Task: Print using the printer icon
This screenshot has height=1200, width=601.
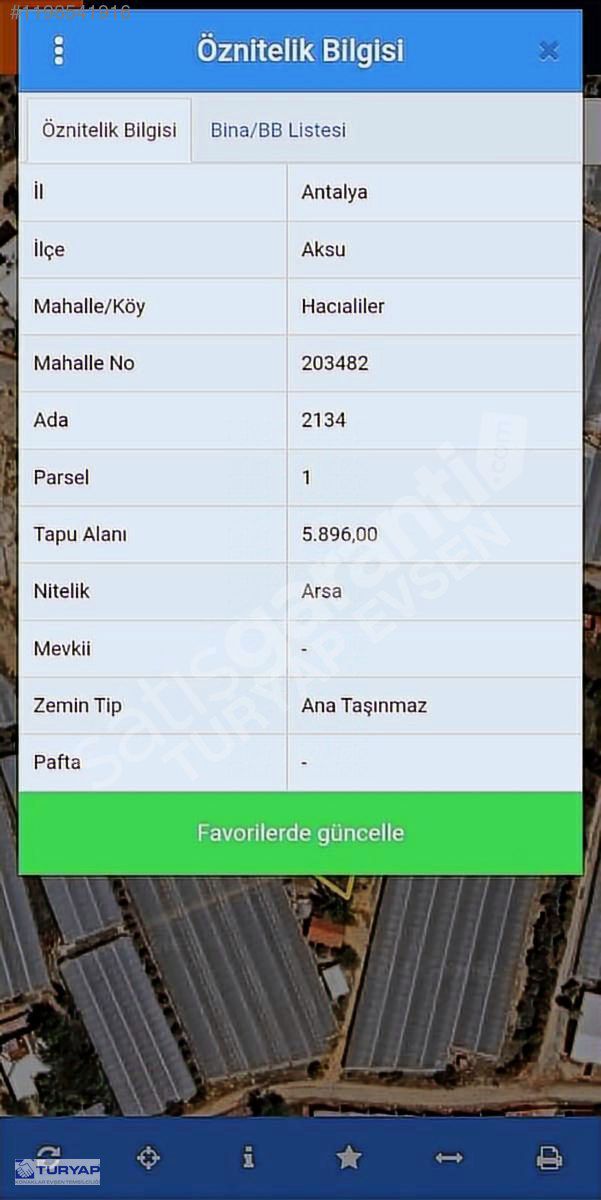Action: (x=549, y=1158)
